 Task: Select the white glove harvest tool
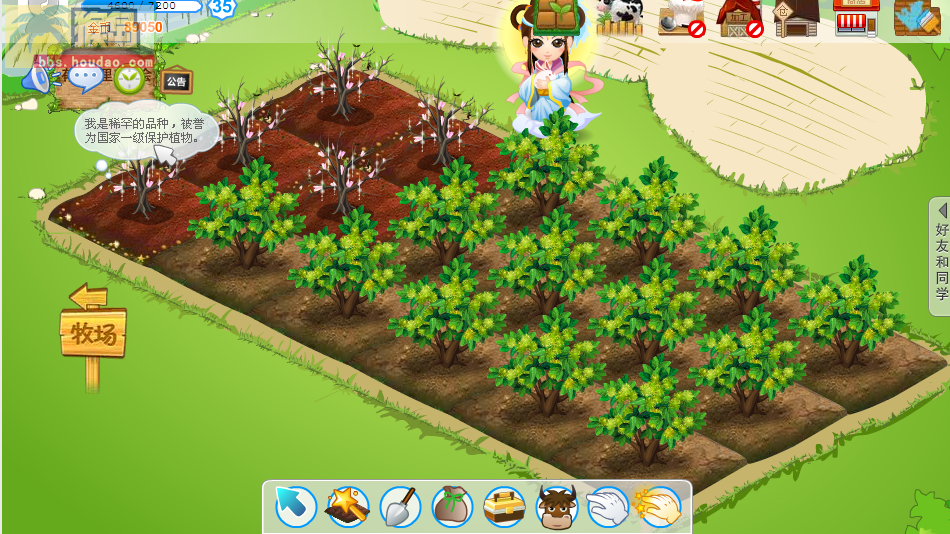608,507
